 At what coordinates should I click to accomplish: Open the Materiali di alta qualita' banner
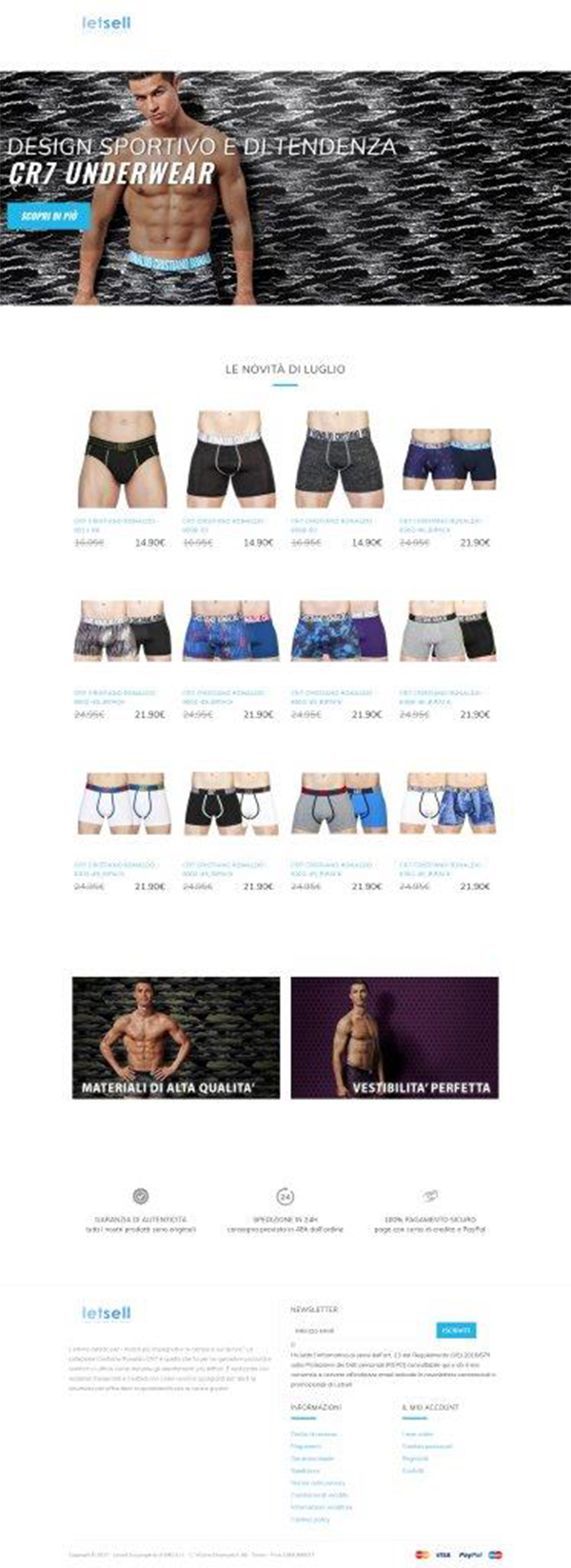[x=176, y=1037]
